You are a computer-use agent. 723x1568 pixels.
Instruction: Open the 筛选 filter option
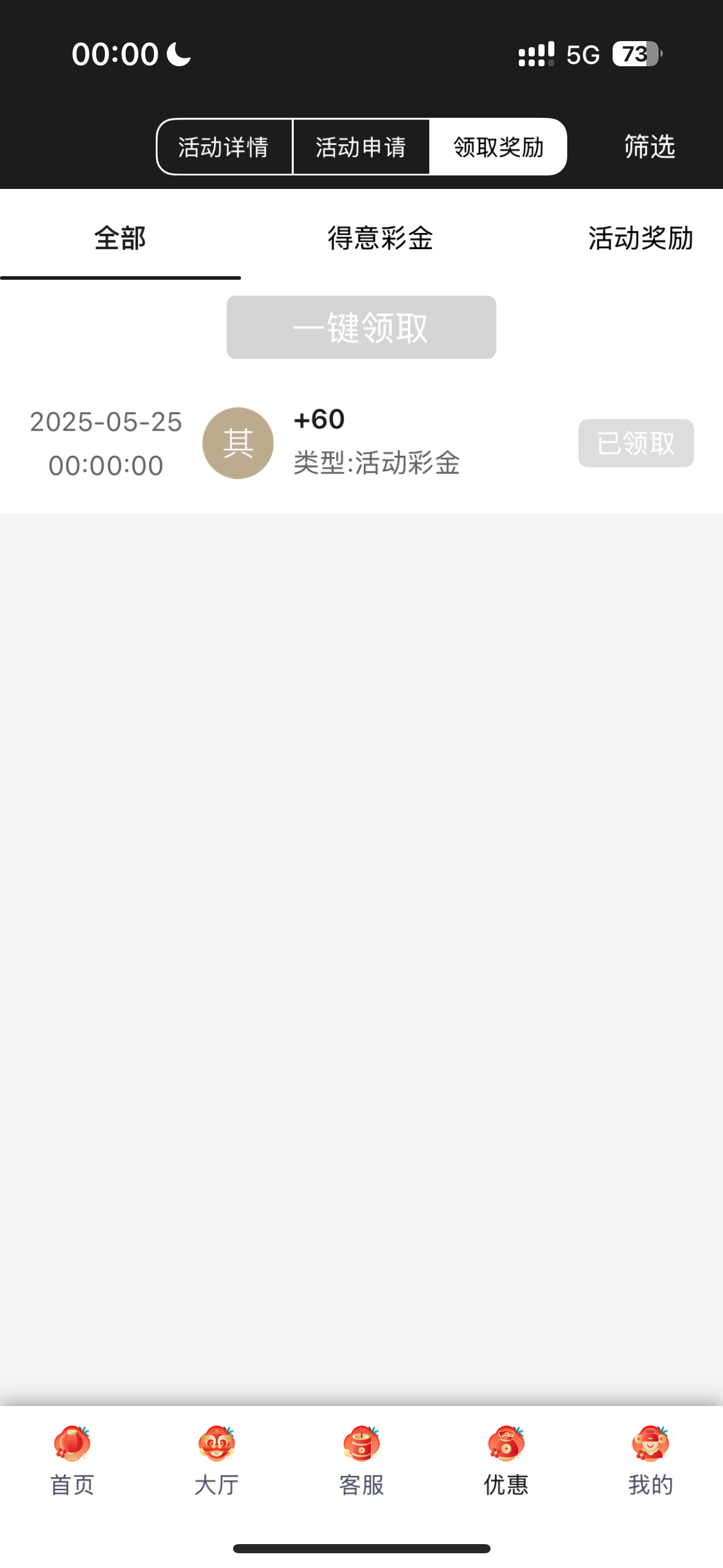(649, 147)
